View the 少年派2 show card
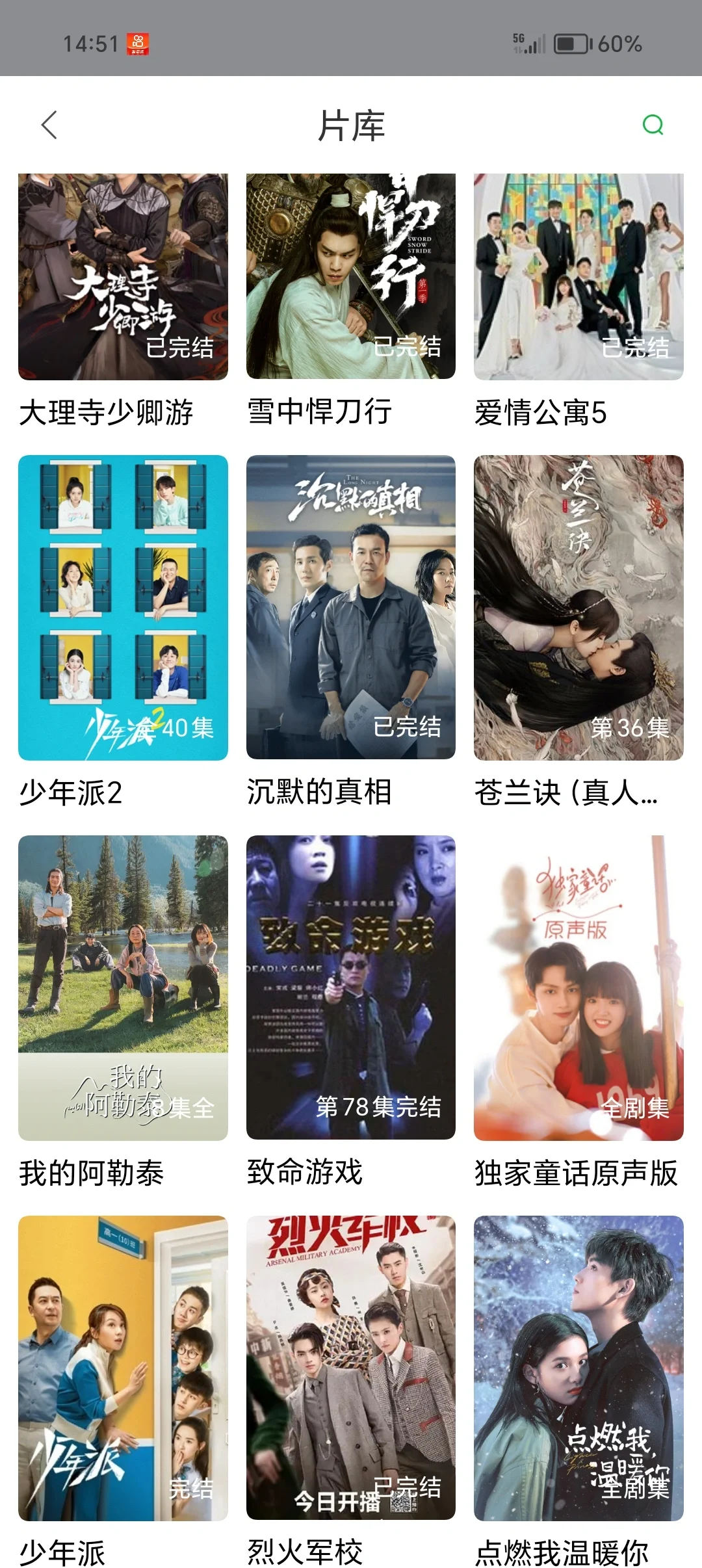702x1568 pixels. [123, 608]
